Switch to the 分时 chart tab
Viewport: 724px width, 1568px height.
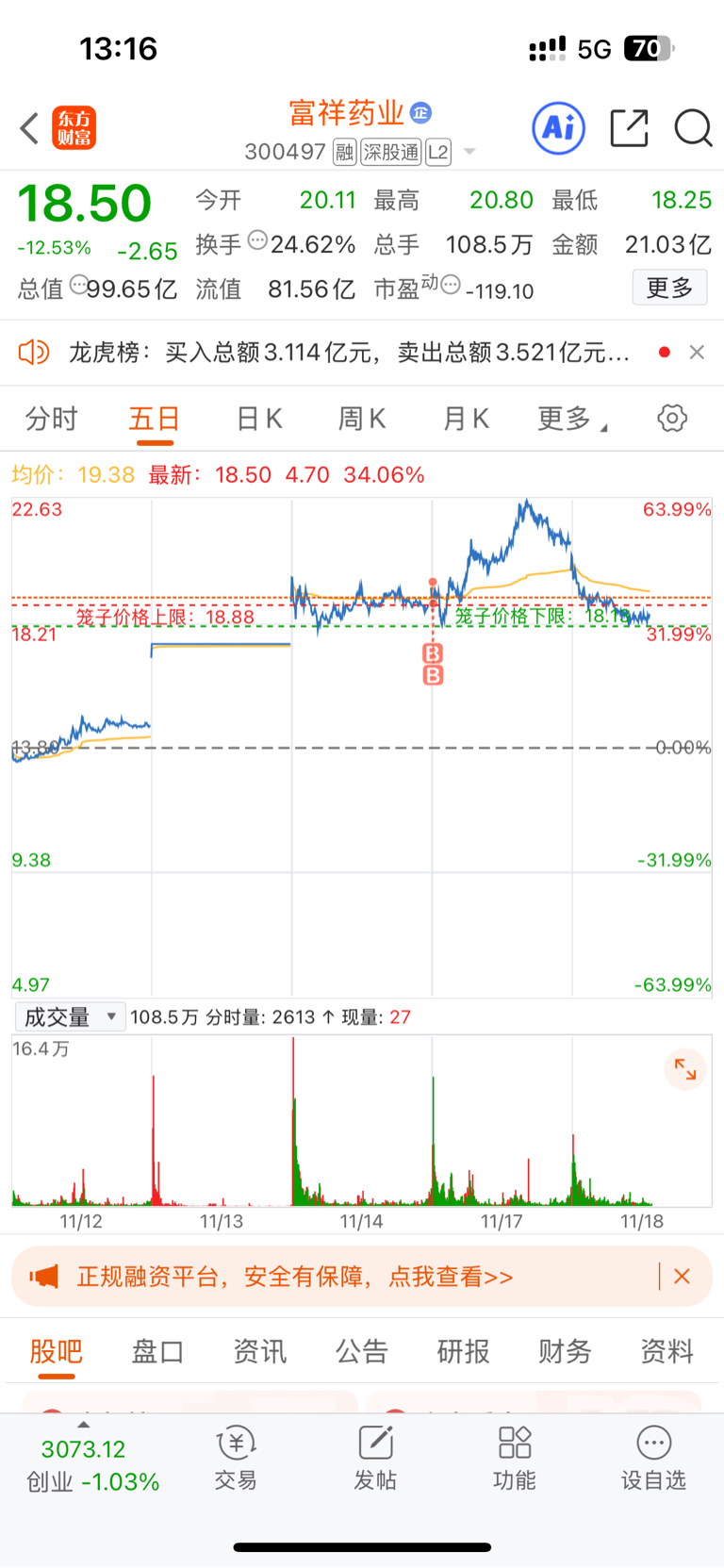click(51, 419)
